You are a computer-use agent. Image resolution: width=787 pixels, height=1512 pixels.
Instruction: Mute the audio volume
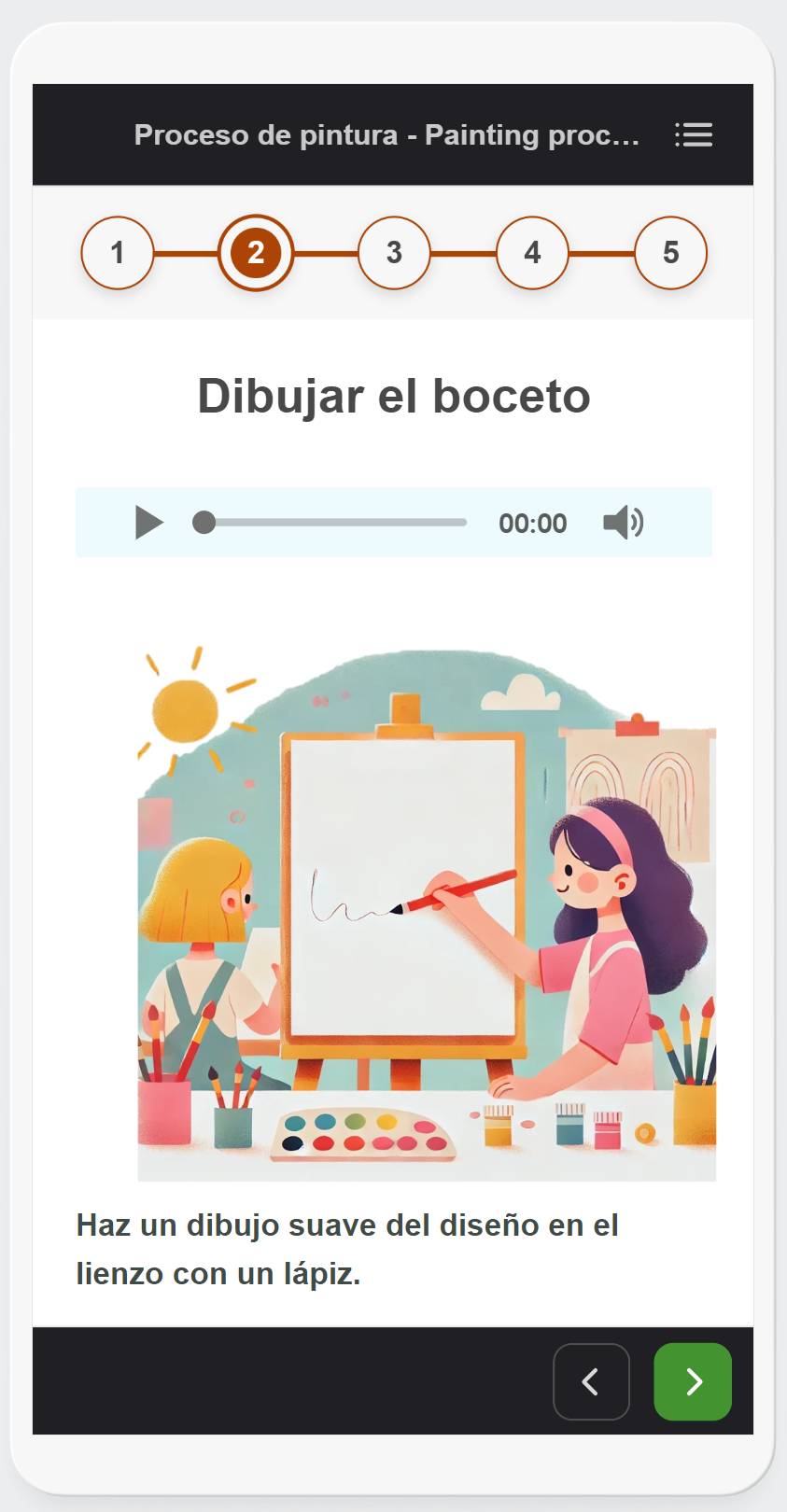click(x=623, y=523)
